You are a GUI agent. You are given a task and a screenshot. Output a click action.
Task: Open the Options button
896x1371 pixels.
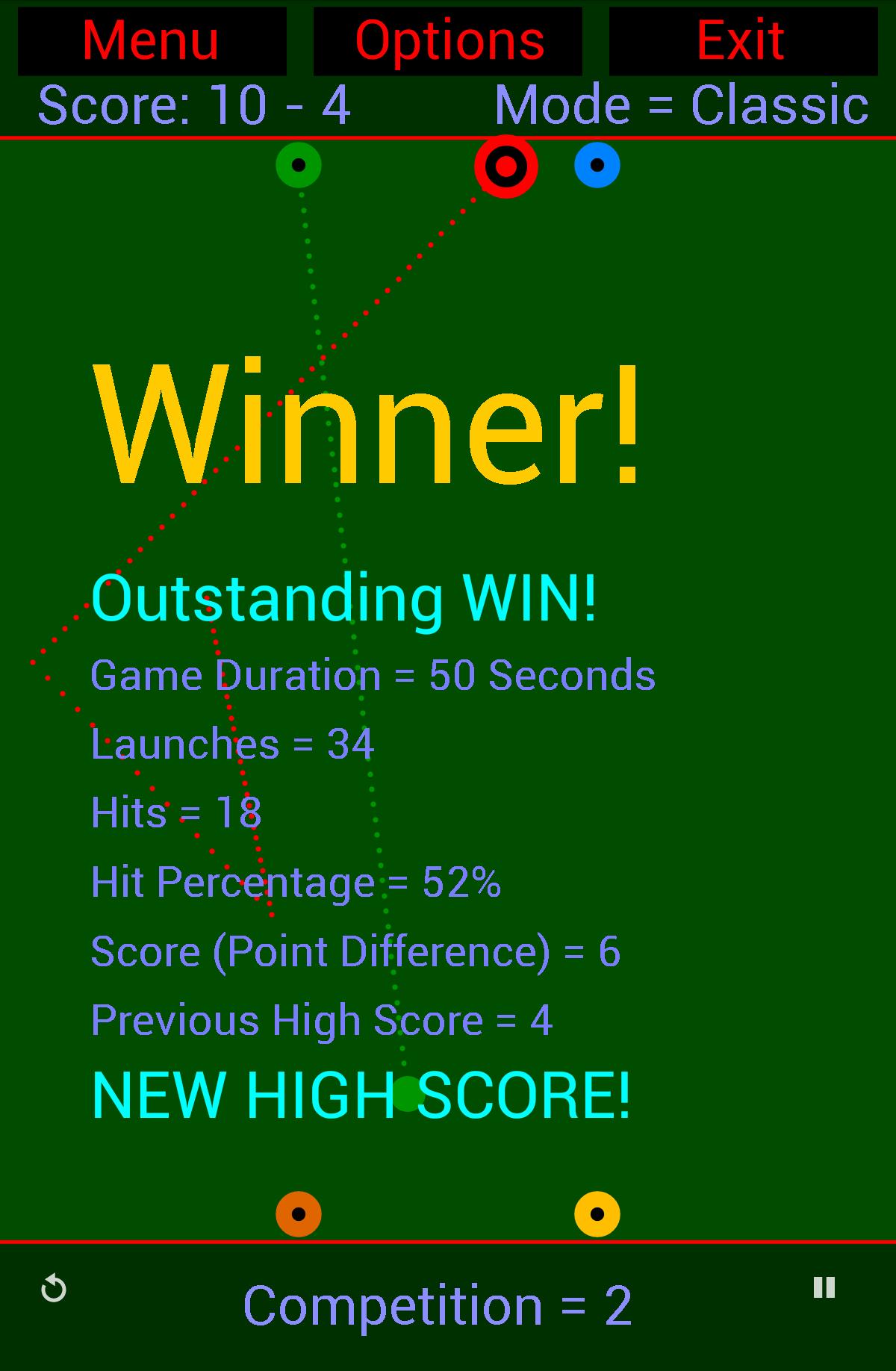click(x=448, y=41)
